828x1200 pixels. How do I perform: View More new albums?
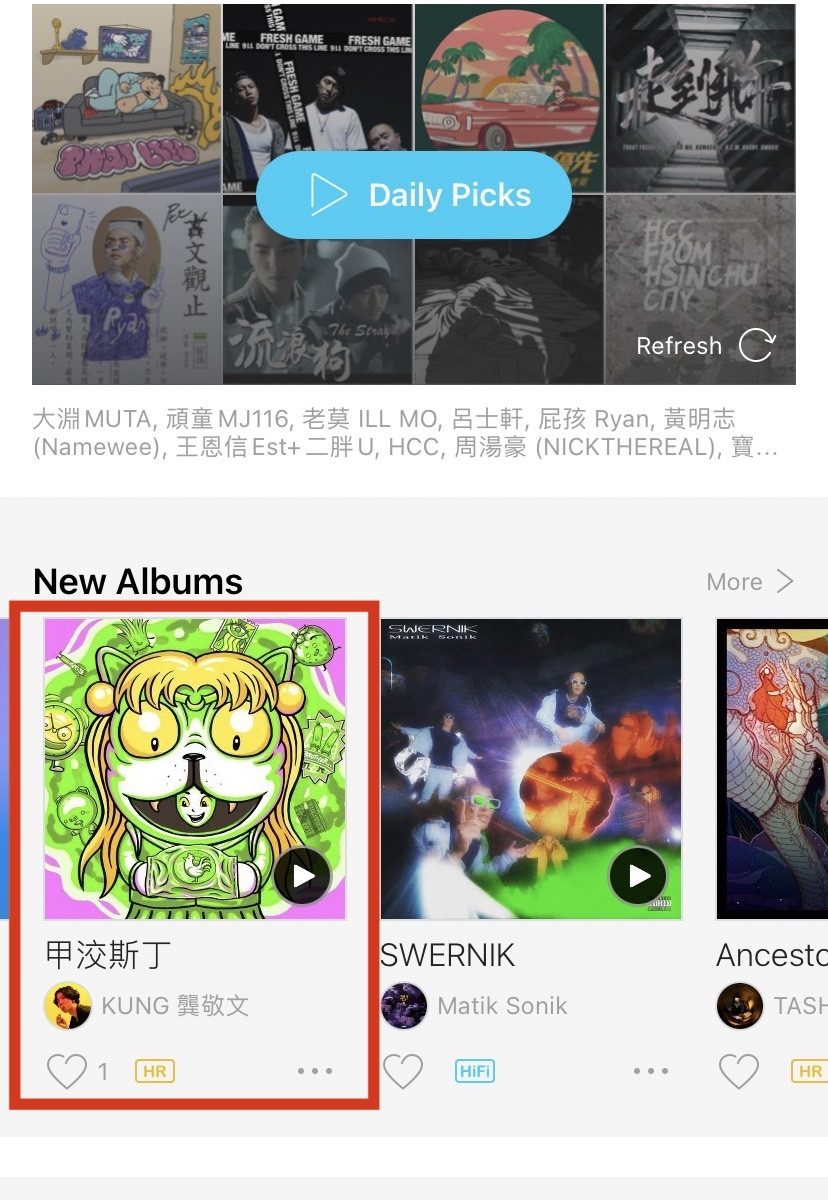click(750, 582)
